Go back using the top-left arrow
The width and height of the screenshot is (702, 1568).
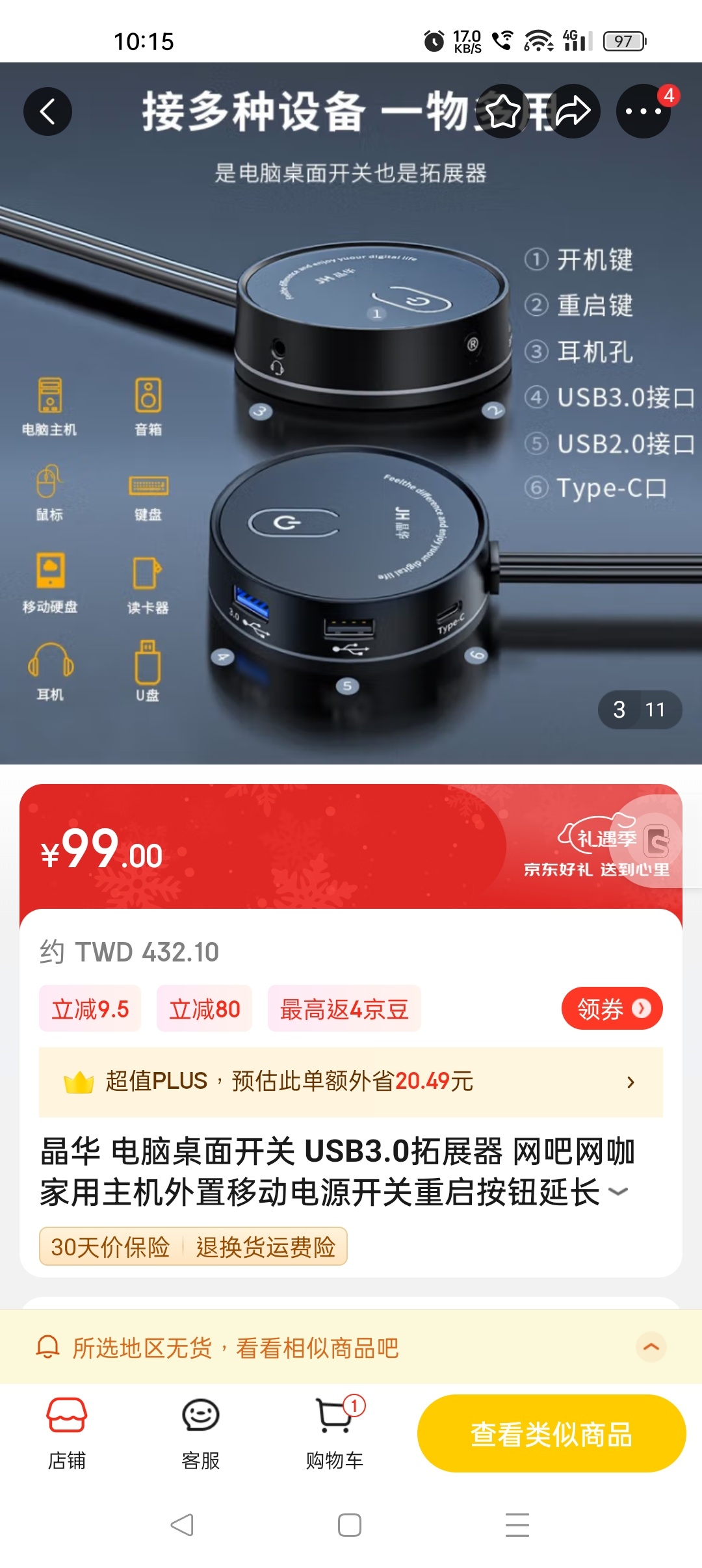click(x=47, y=112)
